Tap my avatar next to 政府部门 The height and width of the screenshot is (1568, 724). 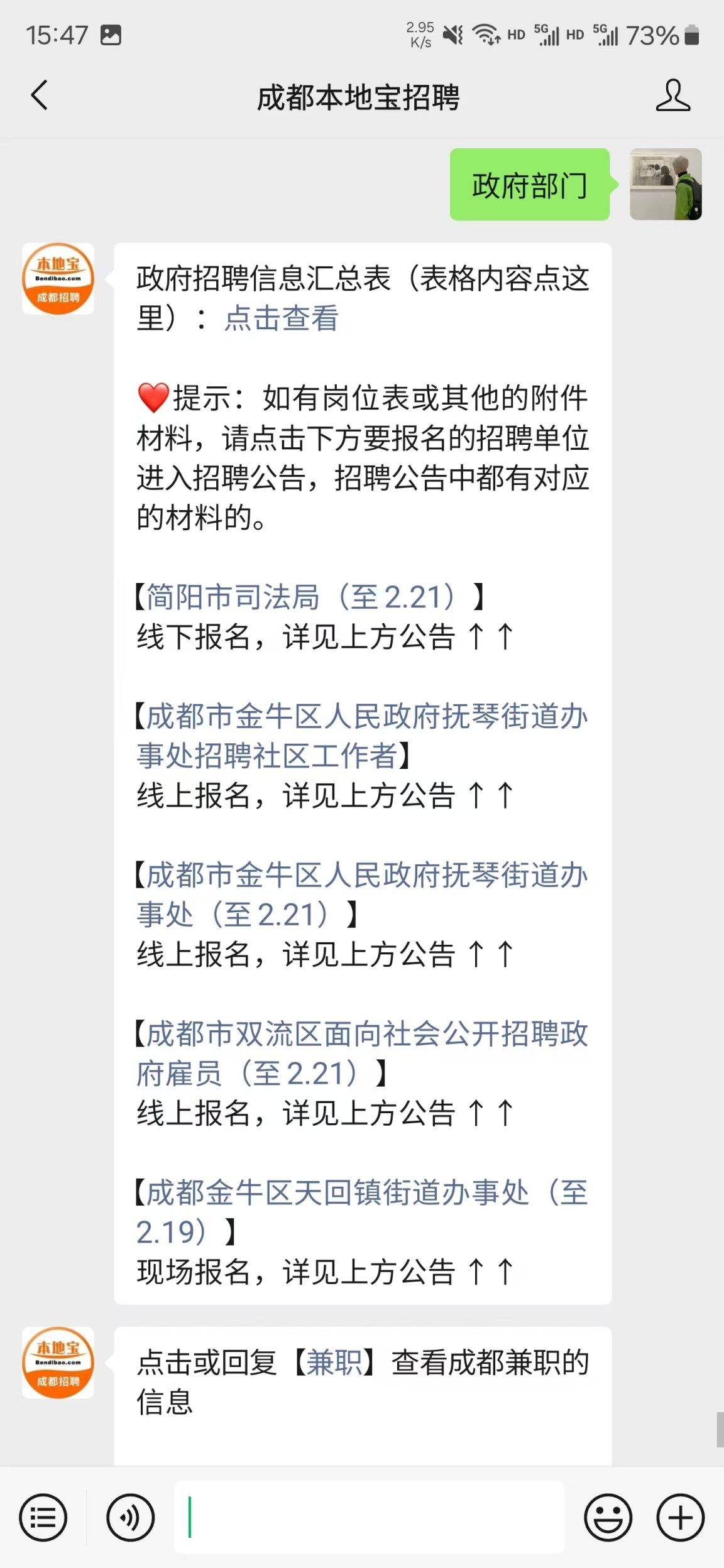point(666,184)
